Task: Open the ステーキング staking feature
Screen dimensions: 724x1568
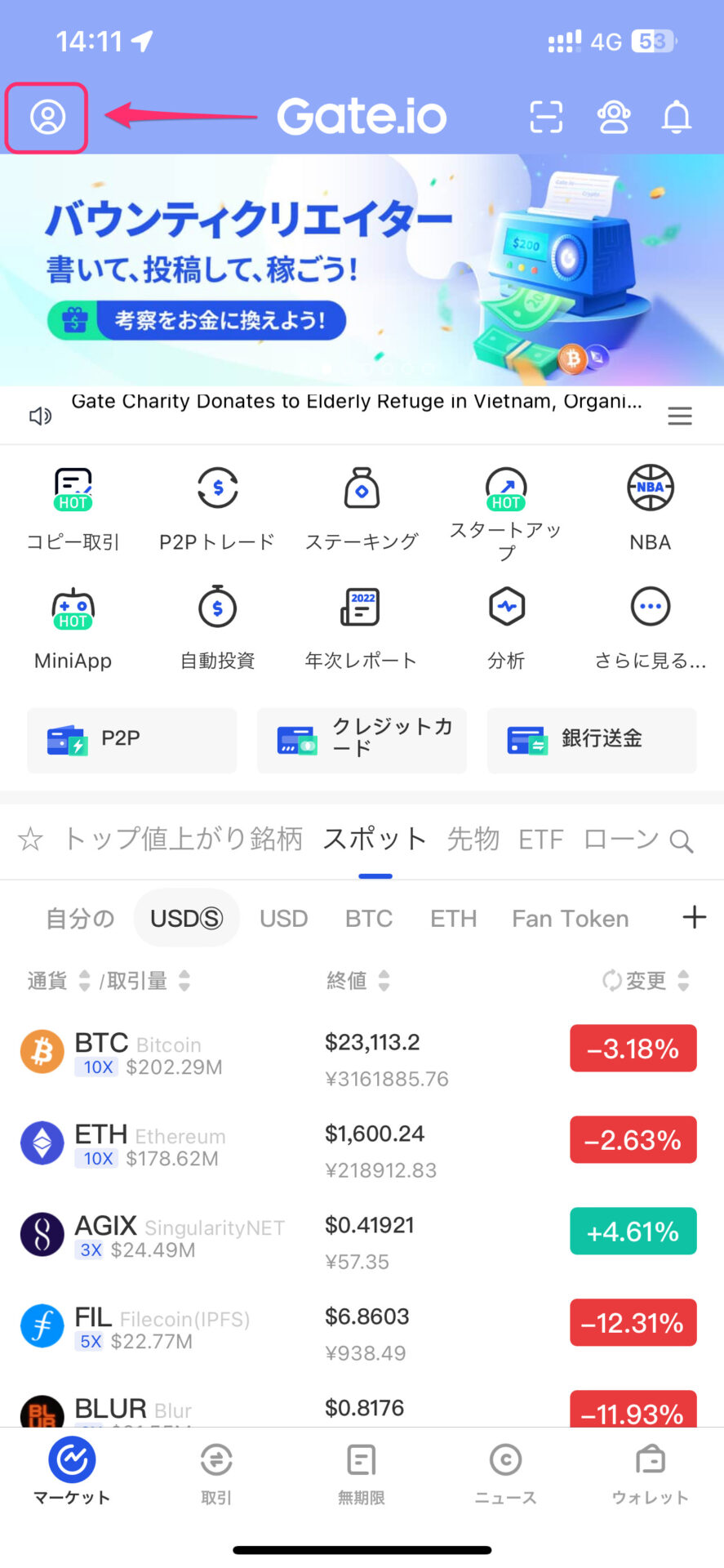Action: [361, 488]
